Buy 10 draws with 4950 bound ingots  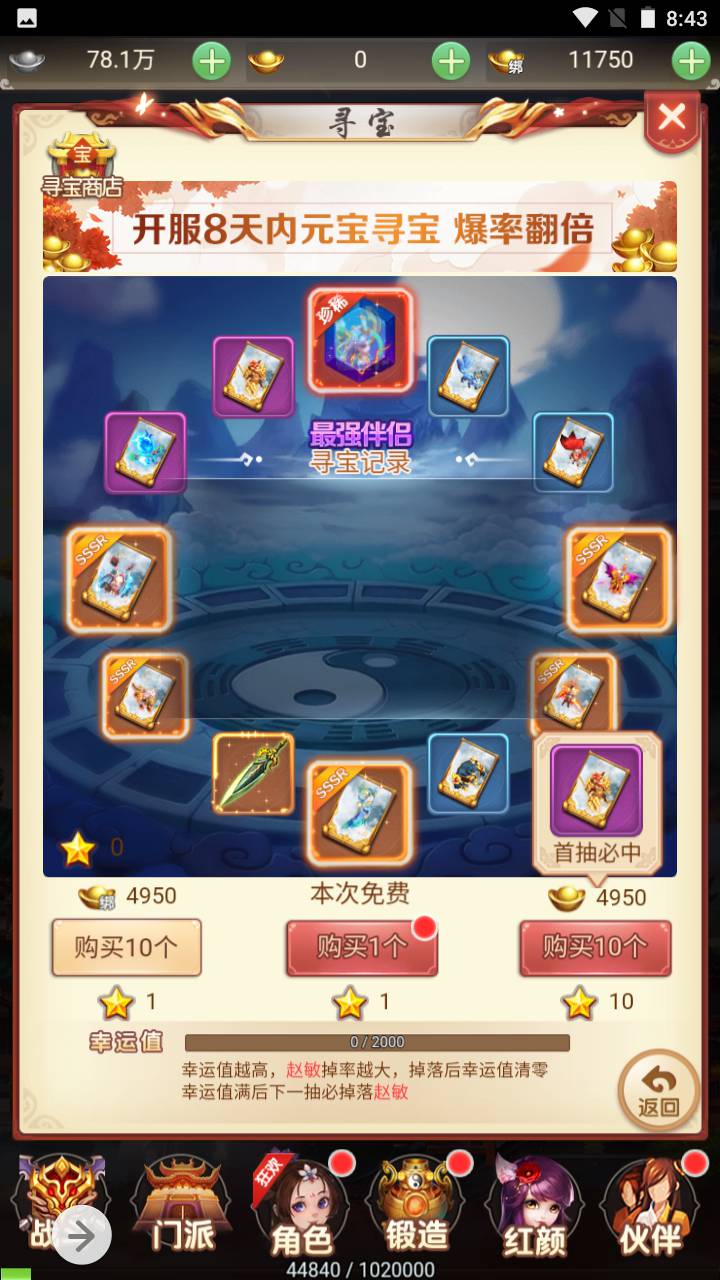[x=126, y=947]
